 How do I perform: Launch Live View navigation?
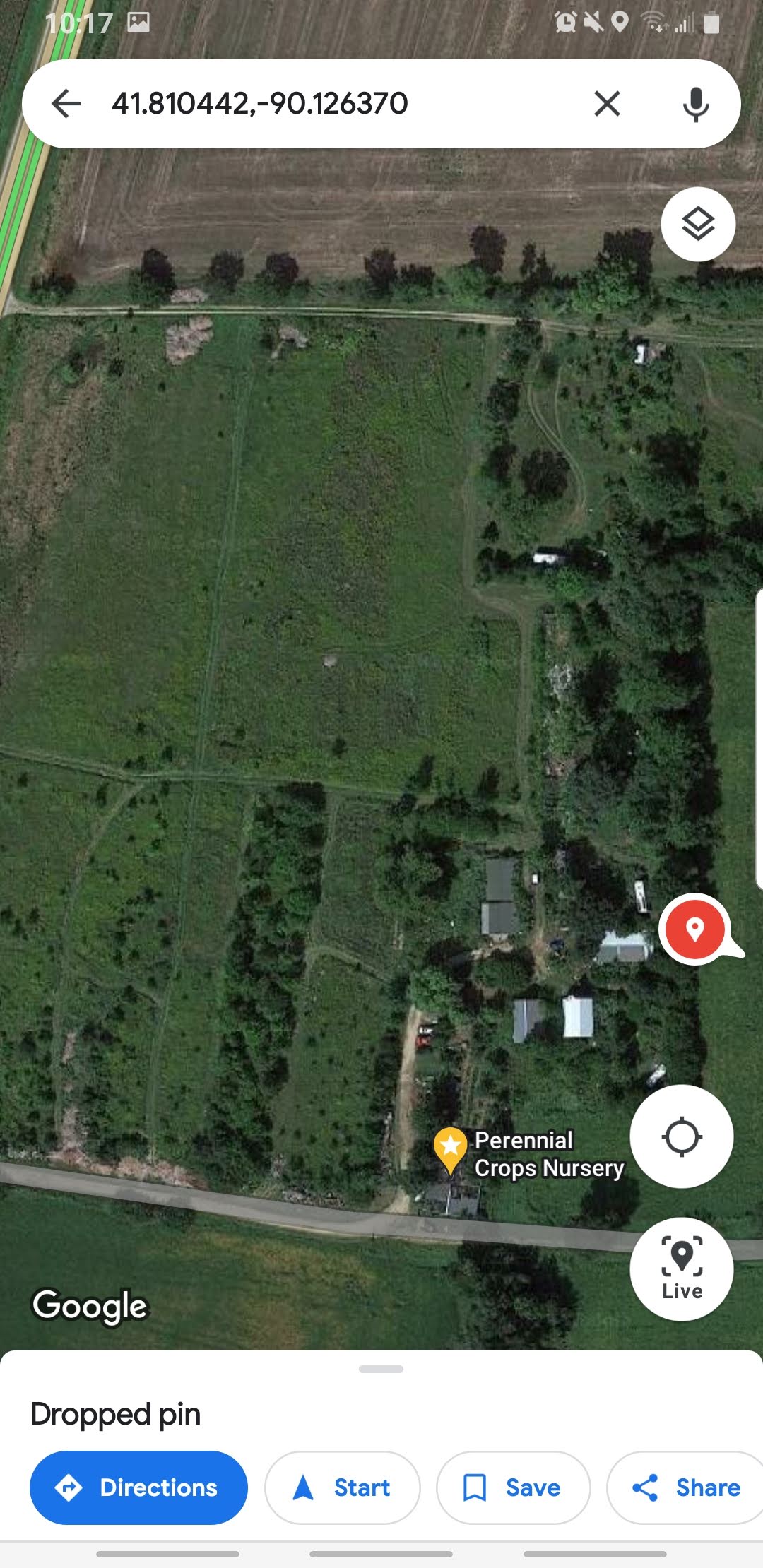pyautogui.click(x=682, y=1269)
